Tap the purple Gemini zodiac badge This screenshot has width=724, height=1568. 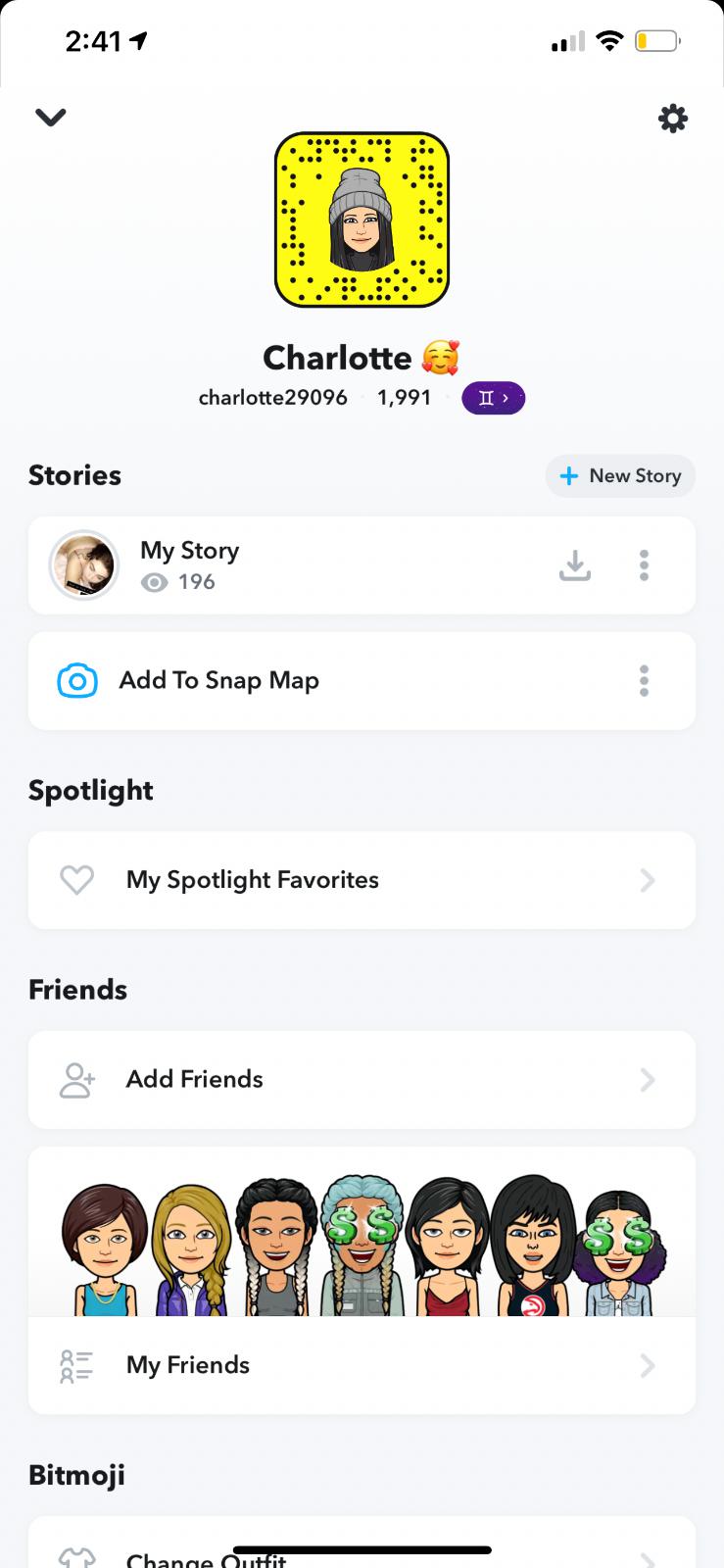point(493,398)
